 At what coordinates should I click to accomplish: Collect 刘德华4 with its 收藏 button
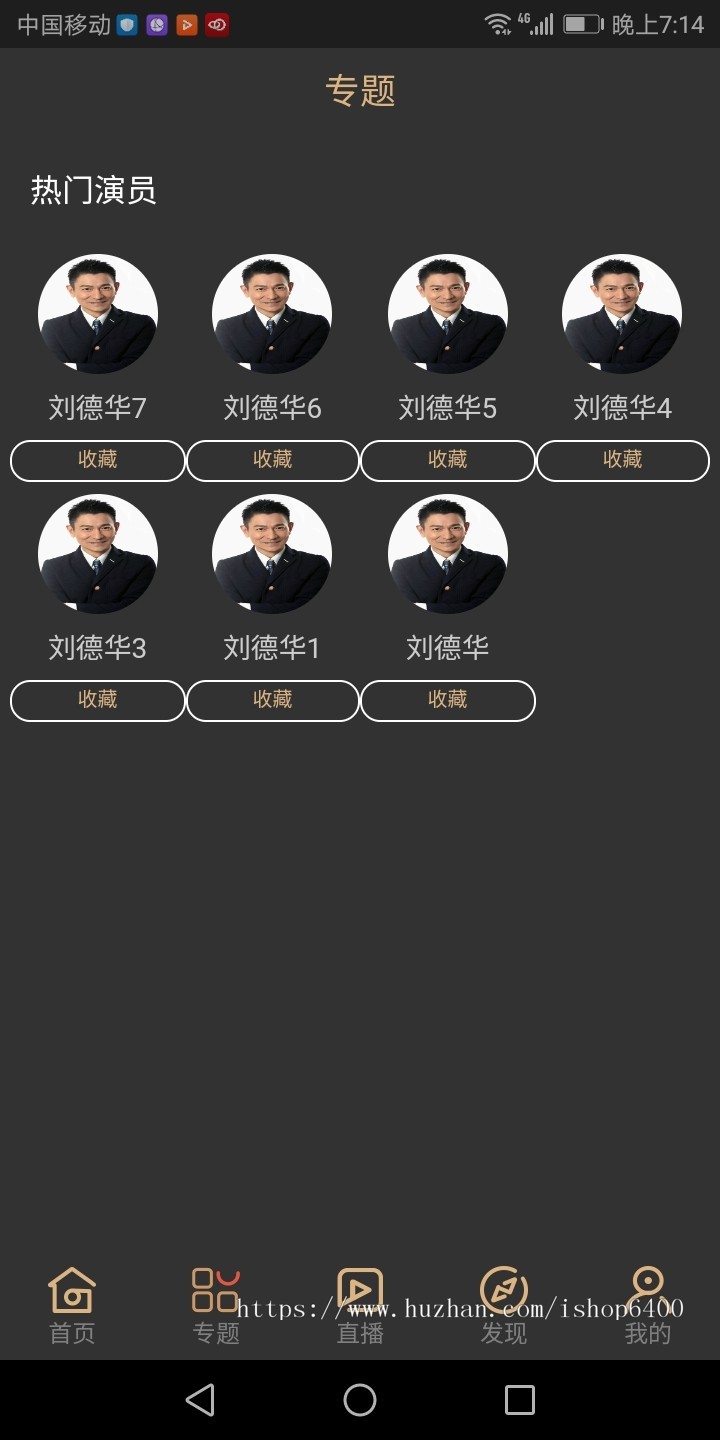click(622, 460)
